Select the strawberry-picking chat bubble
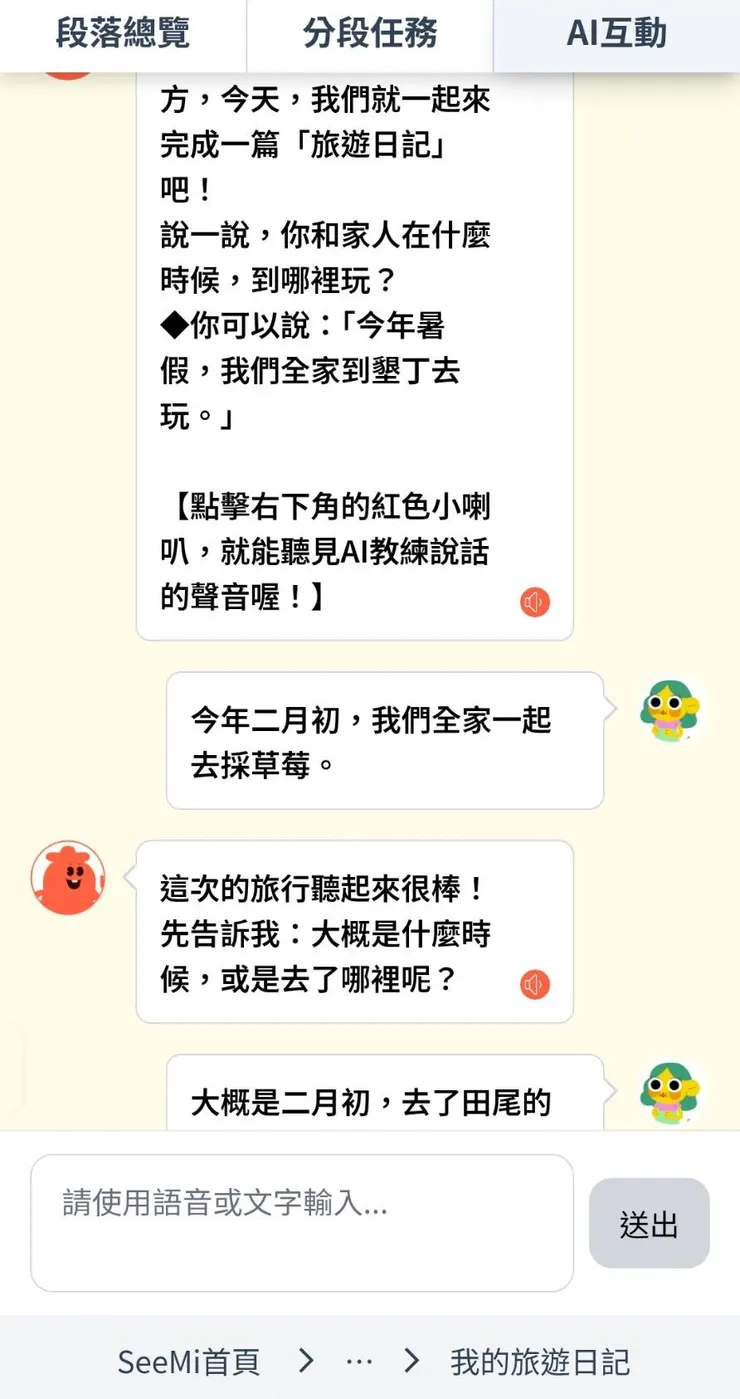 point(383,742)
